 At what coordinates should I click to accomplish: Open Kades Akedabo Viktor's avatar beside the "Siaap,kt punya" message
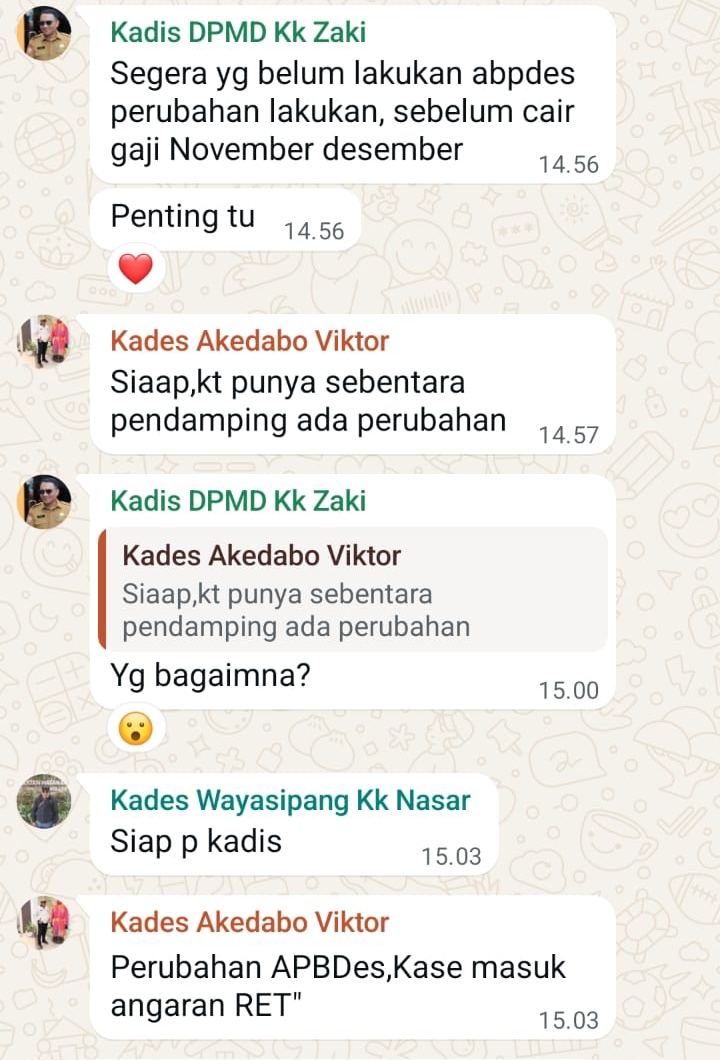tap(44, 342)
